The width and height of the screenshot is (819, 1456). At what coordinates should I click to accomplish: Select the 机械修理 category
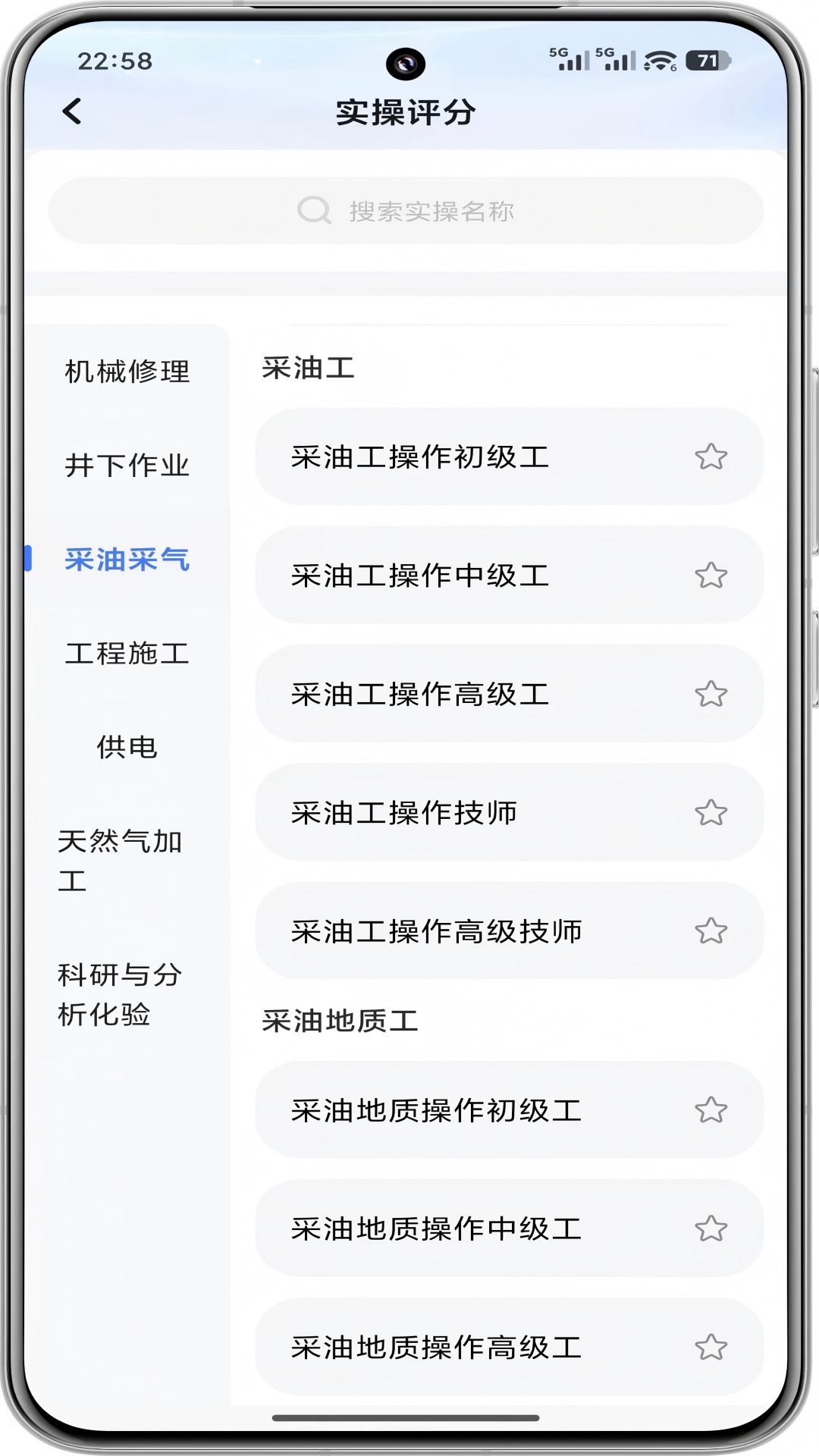pos(127,372)
